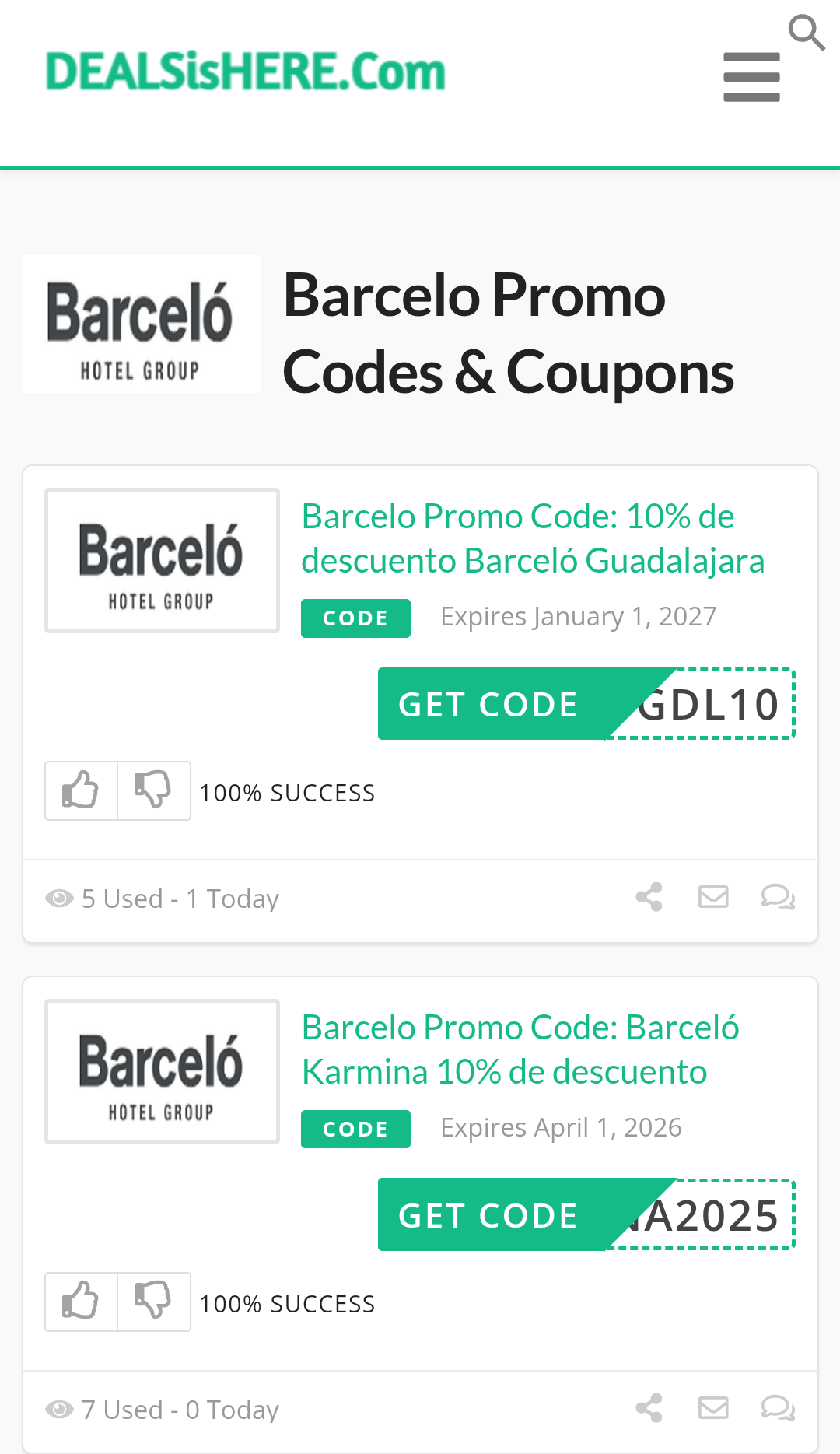Email the Guadalajara coupon
The height and width of the screenshot is (1454, 840).
click(x=713, y=897)
